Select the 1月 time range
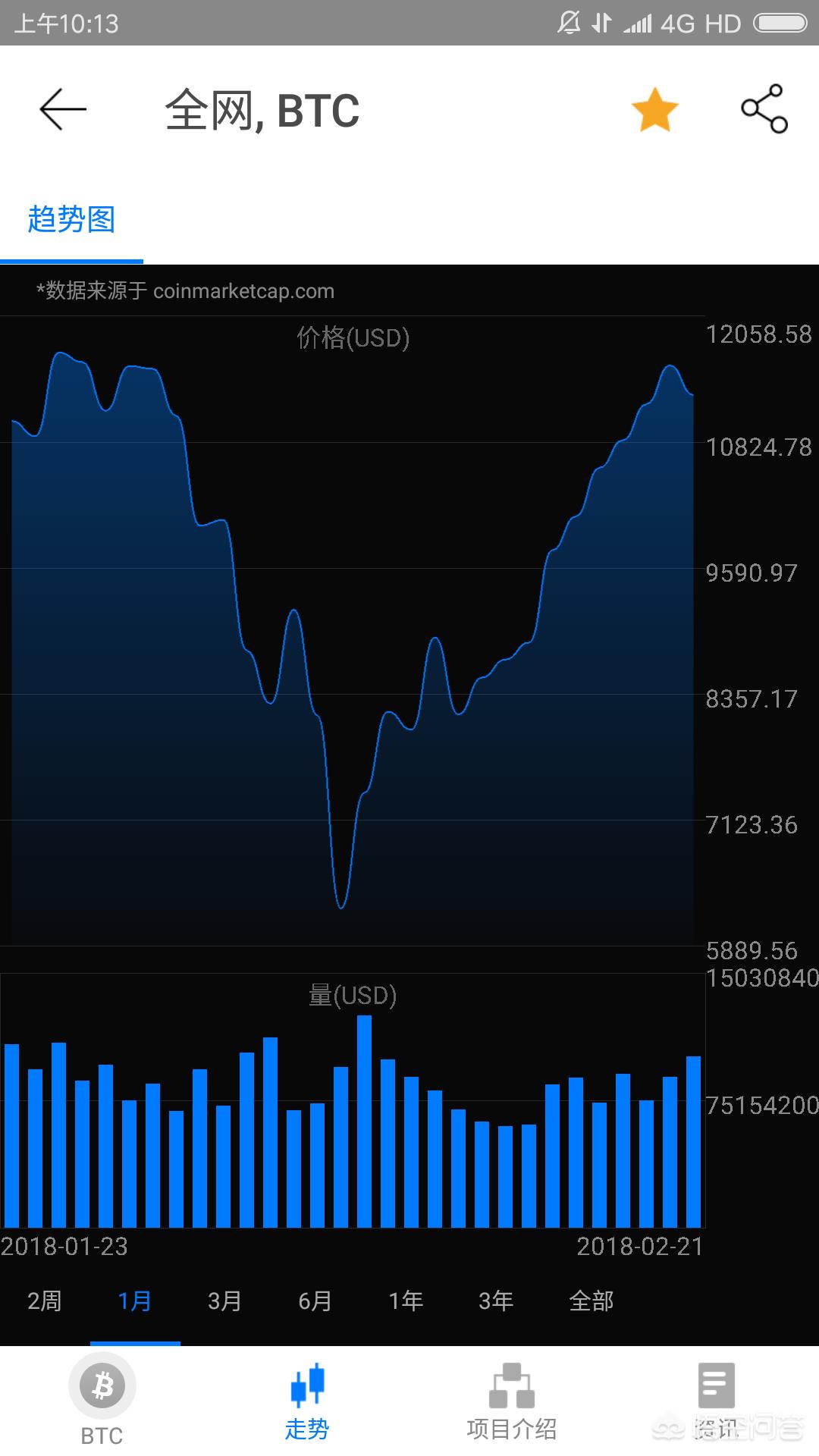Screen dimensions: 819x1456 click(135, 1301)
